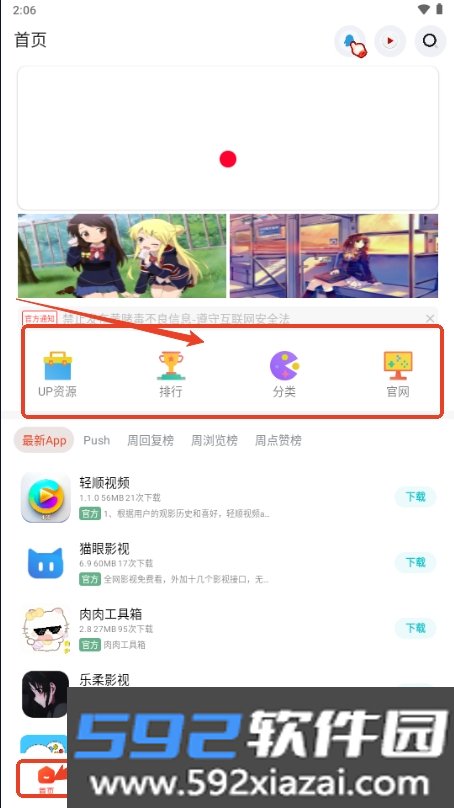Open the right anime banner at train station

click(x=334, y=256)
